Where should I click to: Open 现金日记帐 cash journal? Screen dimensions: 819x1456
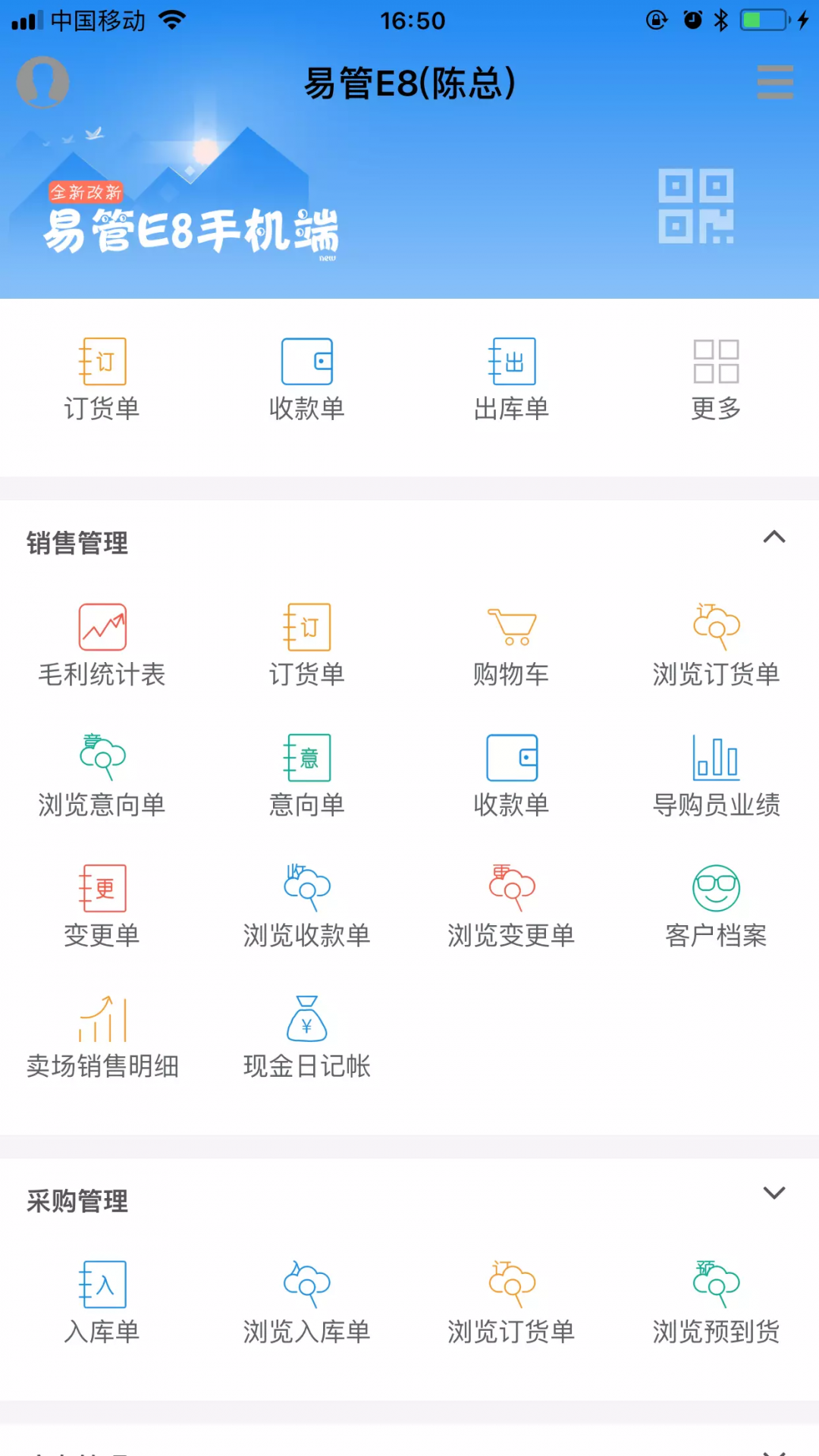click(306, 1034)
